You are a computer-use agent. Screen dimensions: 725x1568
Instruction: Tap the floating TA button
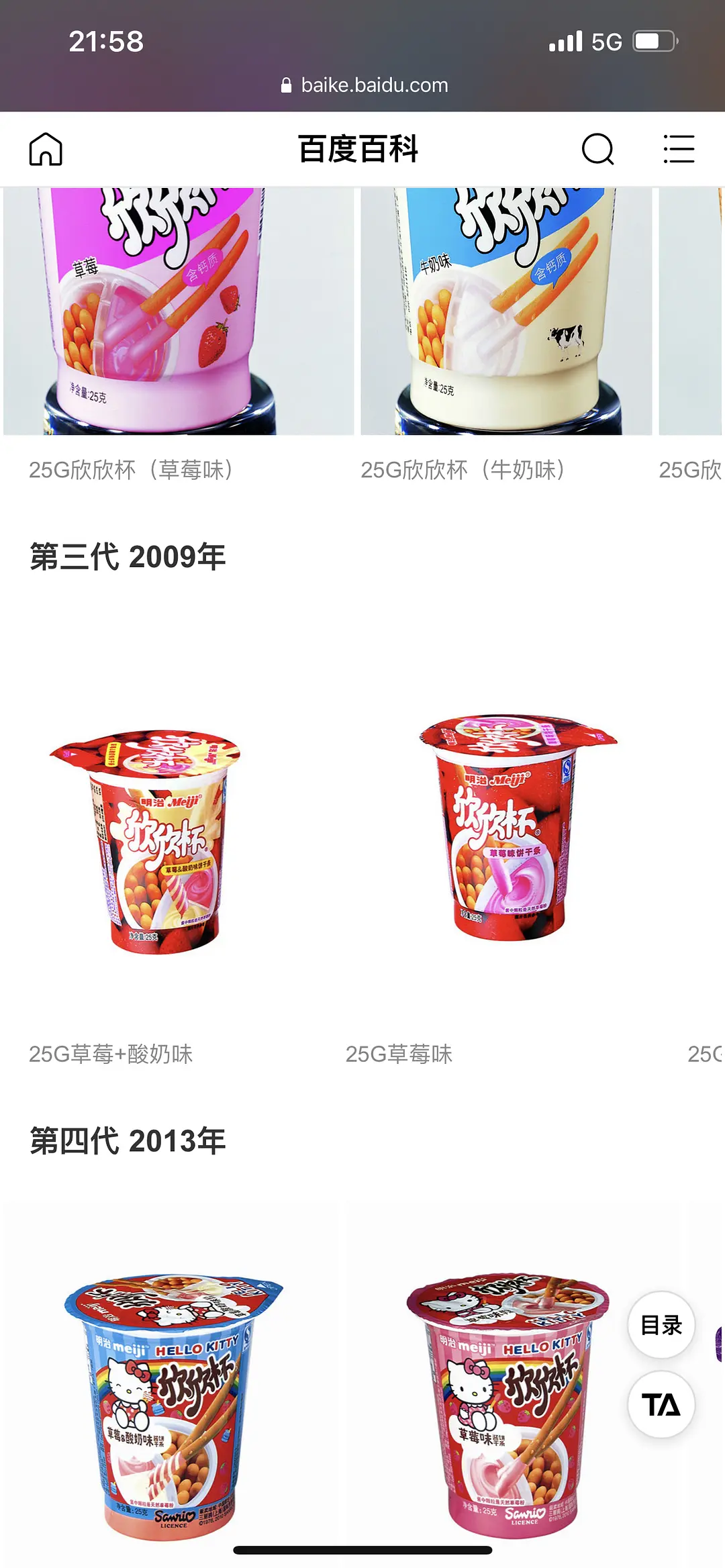click(661, 1404)
